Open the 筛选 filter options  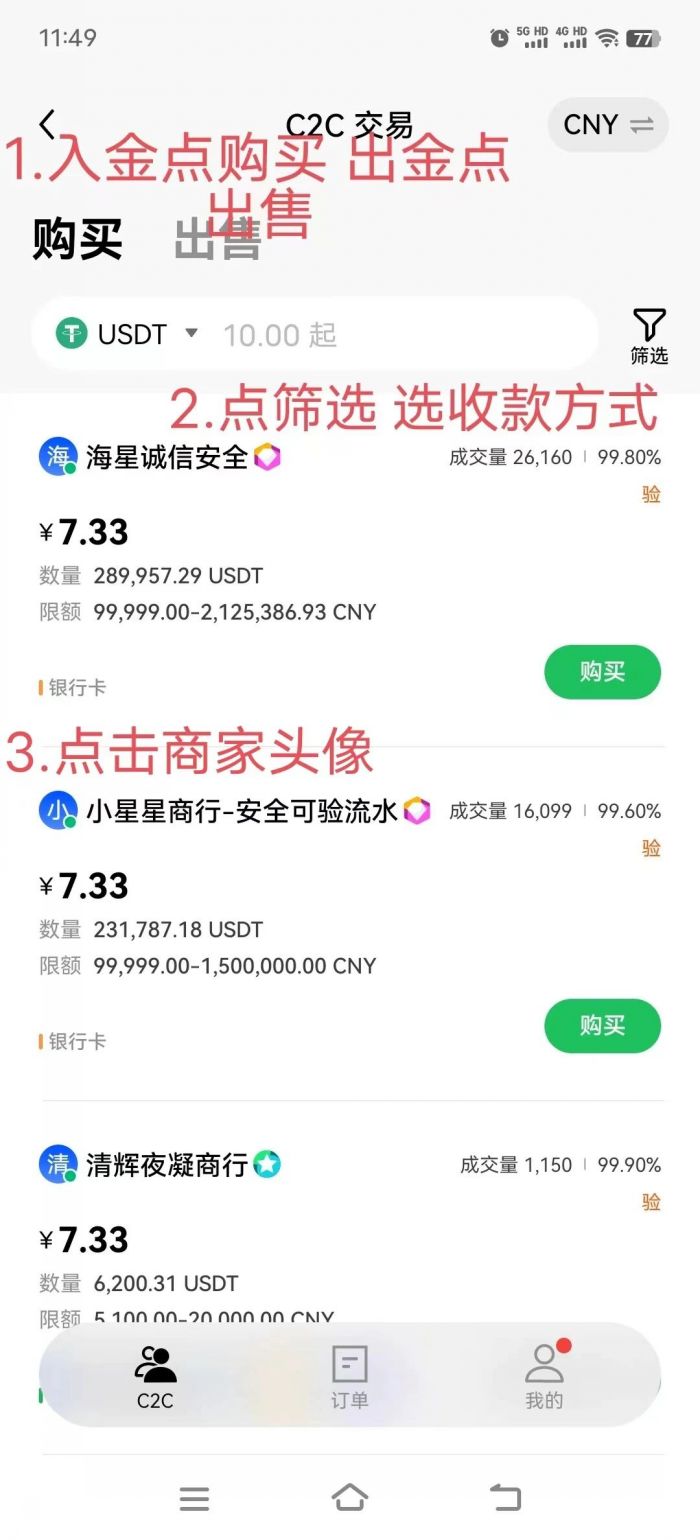(649, 336)
